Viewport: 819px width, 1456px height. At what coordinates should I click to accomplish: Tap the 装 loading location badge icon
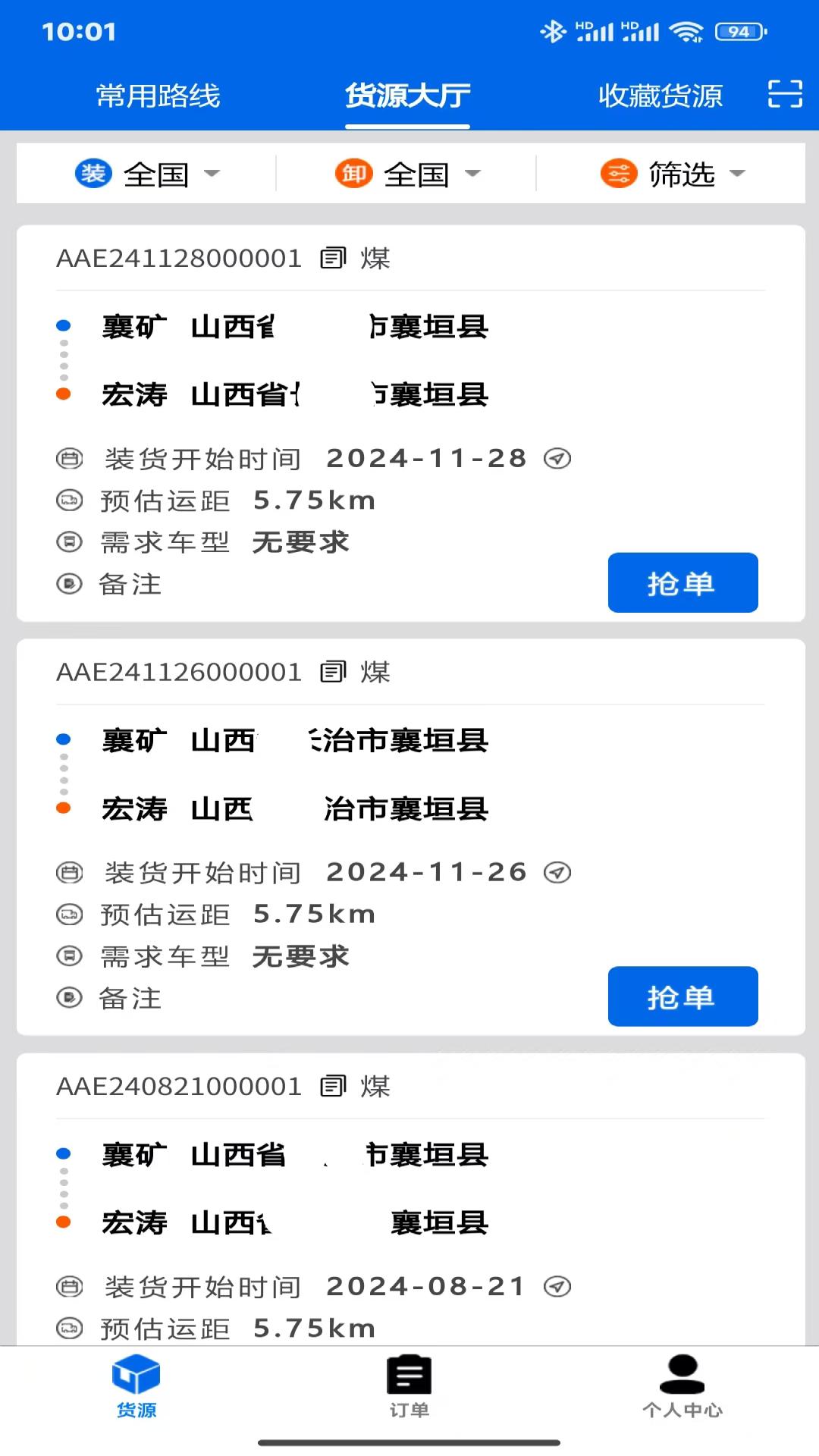pos(93,173)
